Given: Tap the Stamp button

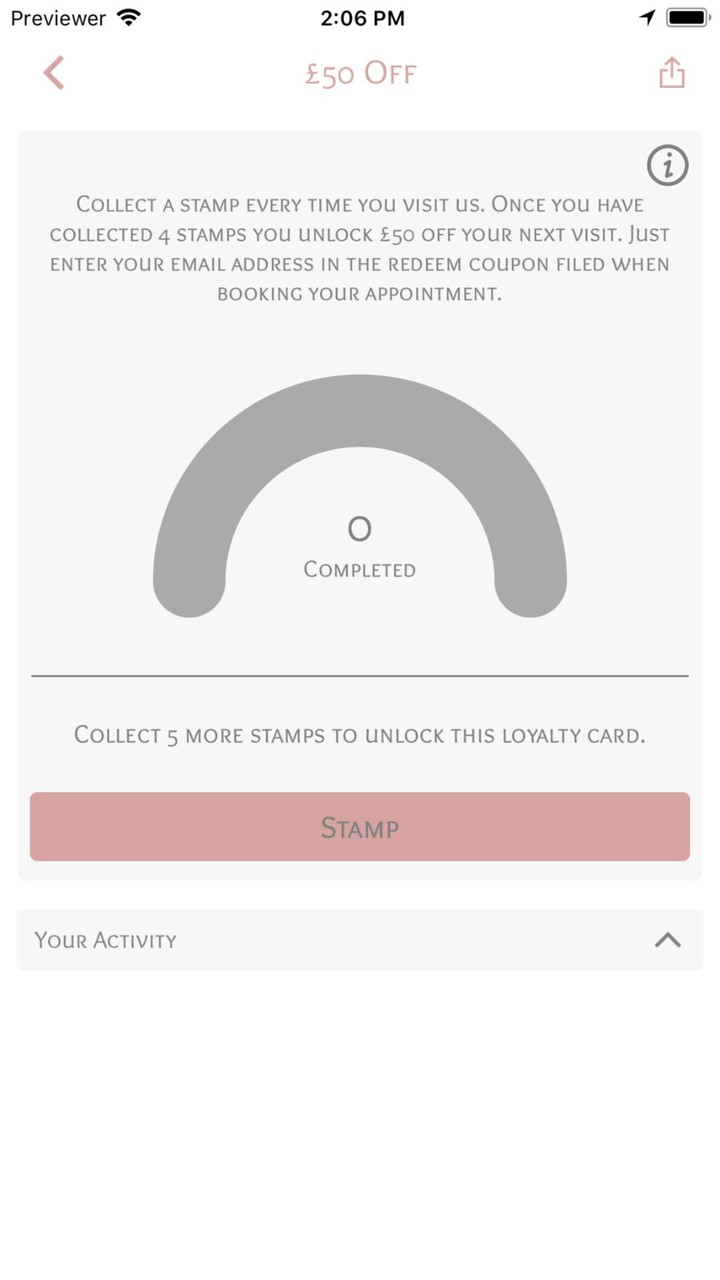Looking at the screenshot, I should 360,827.
